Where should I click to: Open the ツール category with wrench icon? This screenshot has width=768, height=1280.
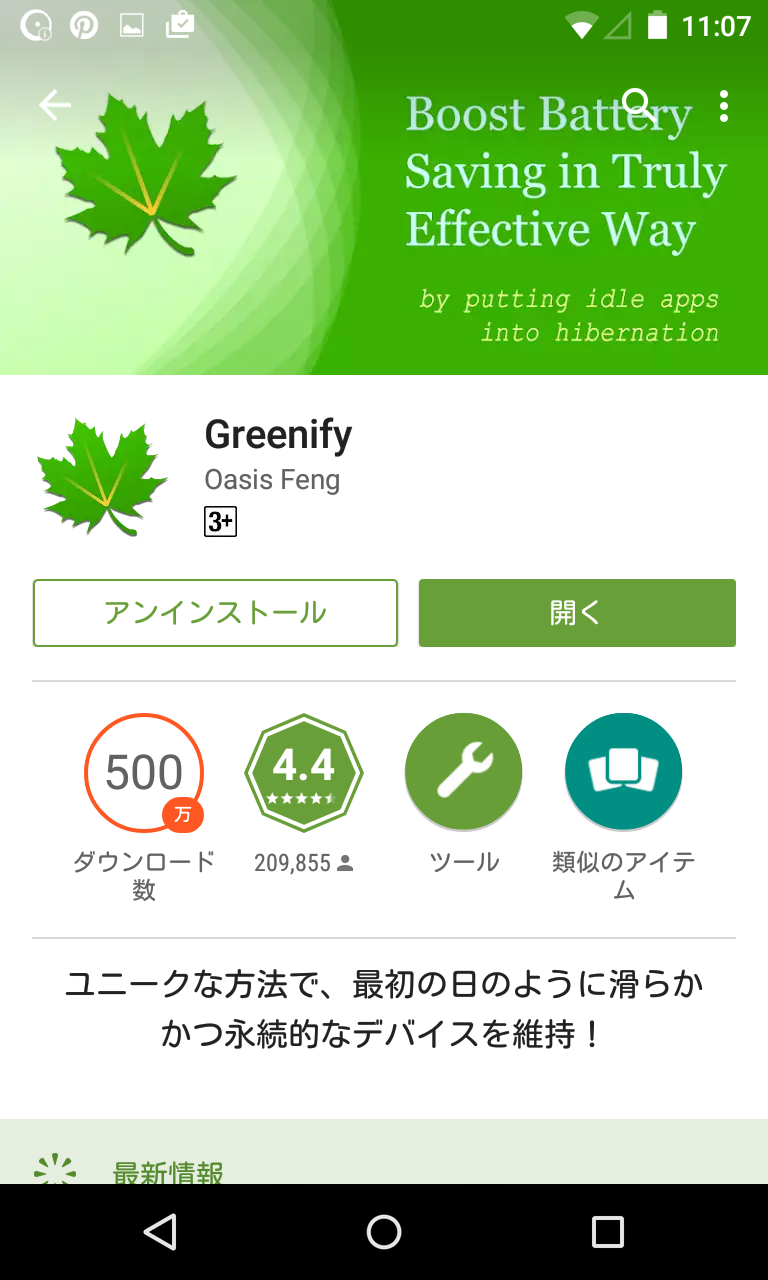tap(463, 772)
